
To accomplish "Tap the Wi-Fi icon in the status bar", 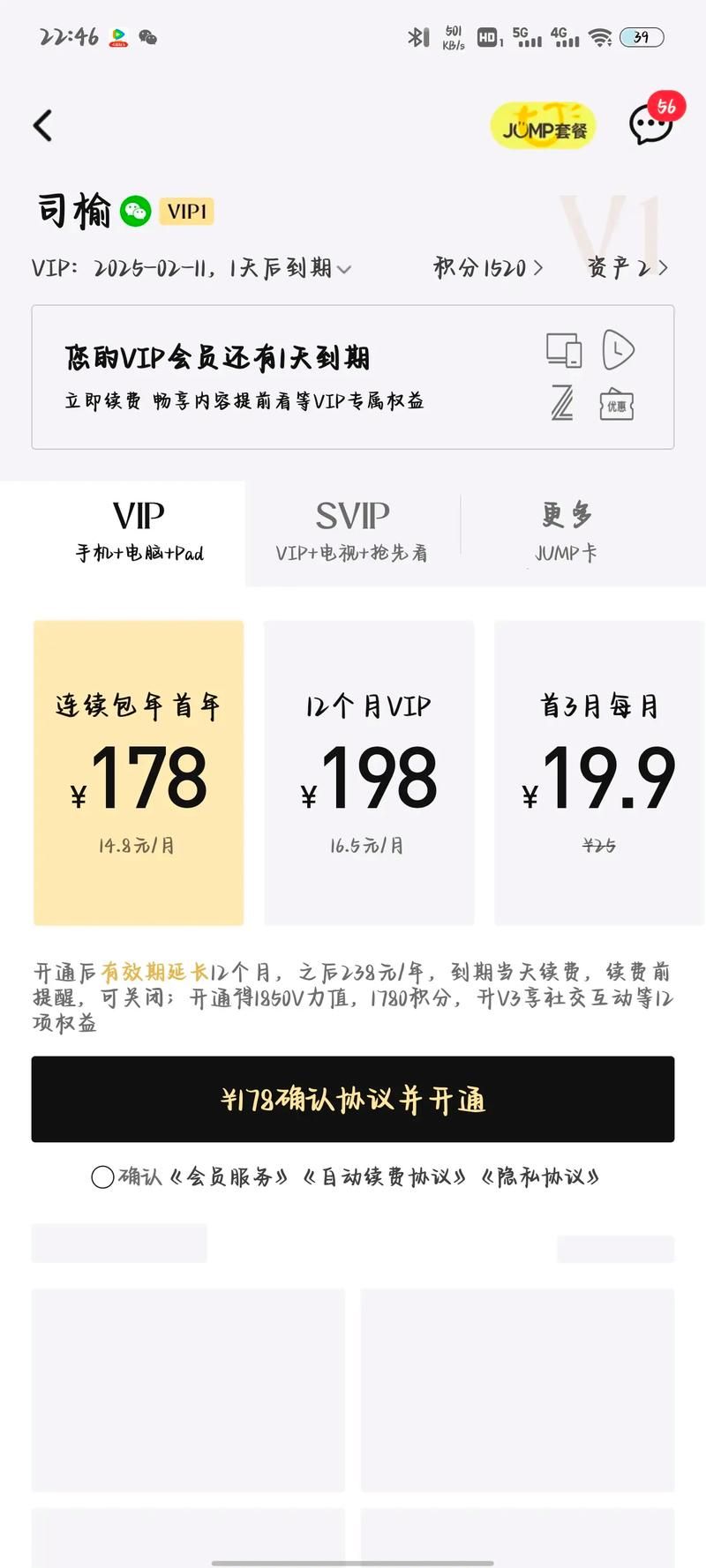I will point(602,37).
